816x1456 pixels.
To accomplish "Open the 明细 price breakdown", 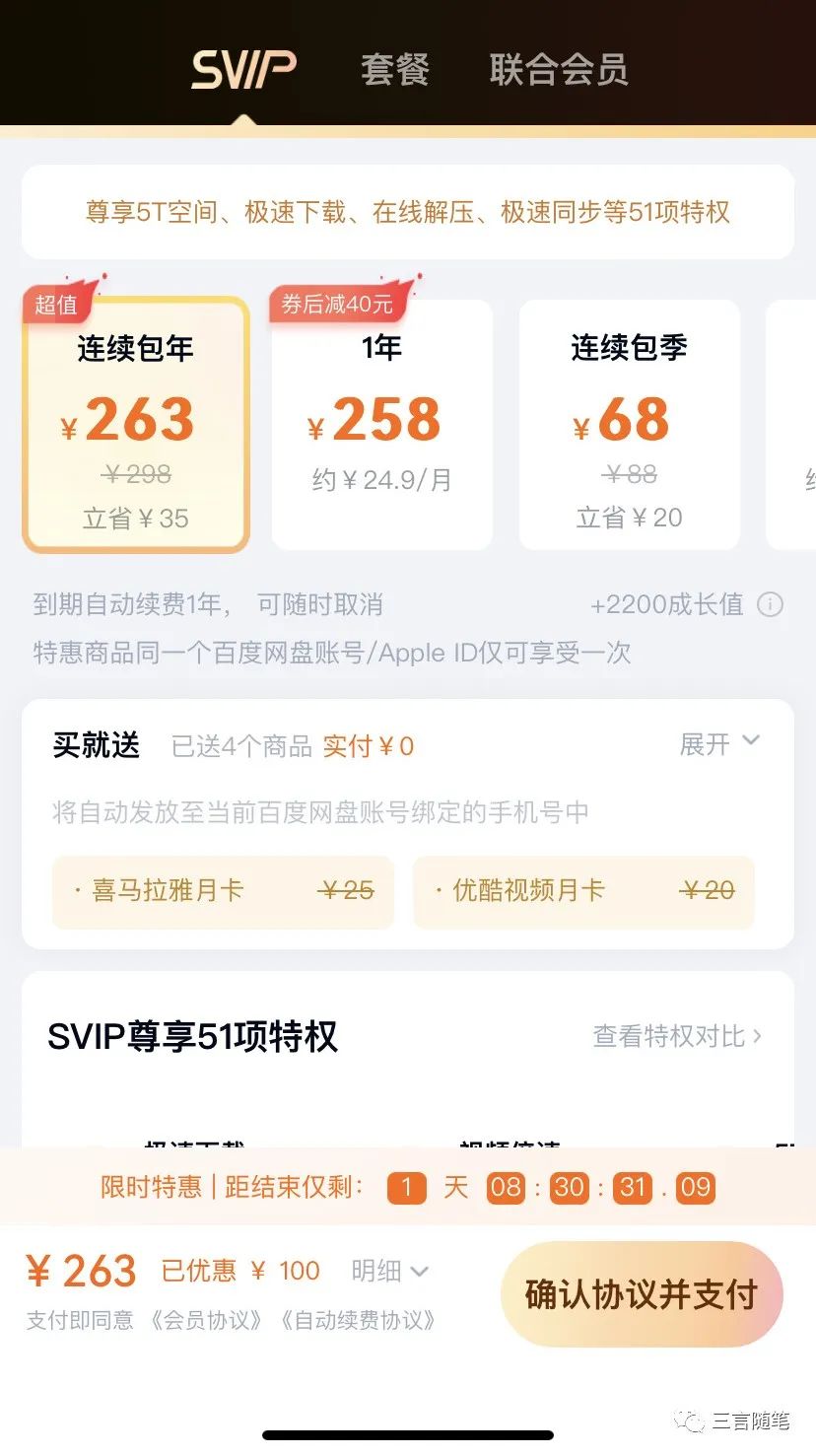I will pyautogui.click(x=389, y=1272).
